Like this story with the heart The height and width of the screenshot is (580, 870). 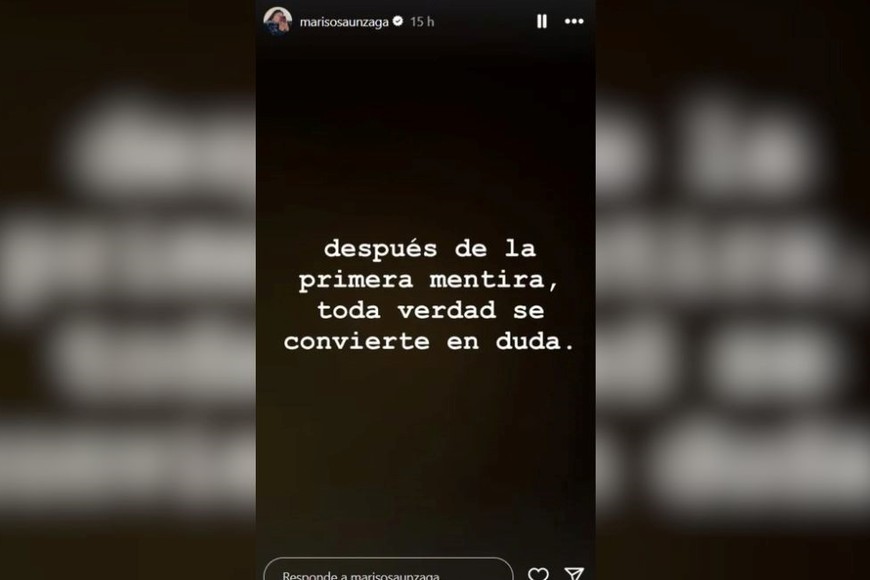(x=538, y=574)
